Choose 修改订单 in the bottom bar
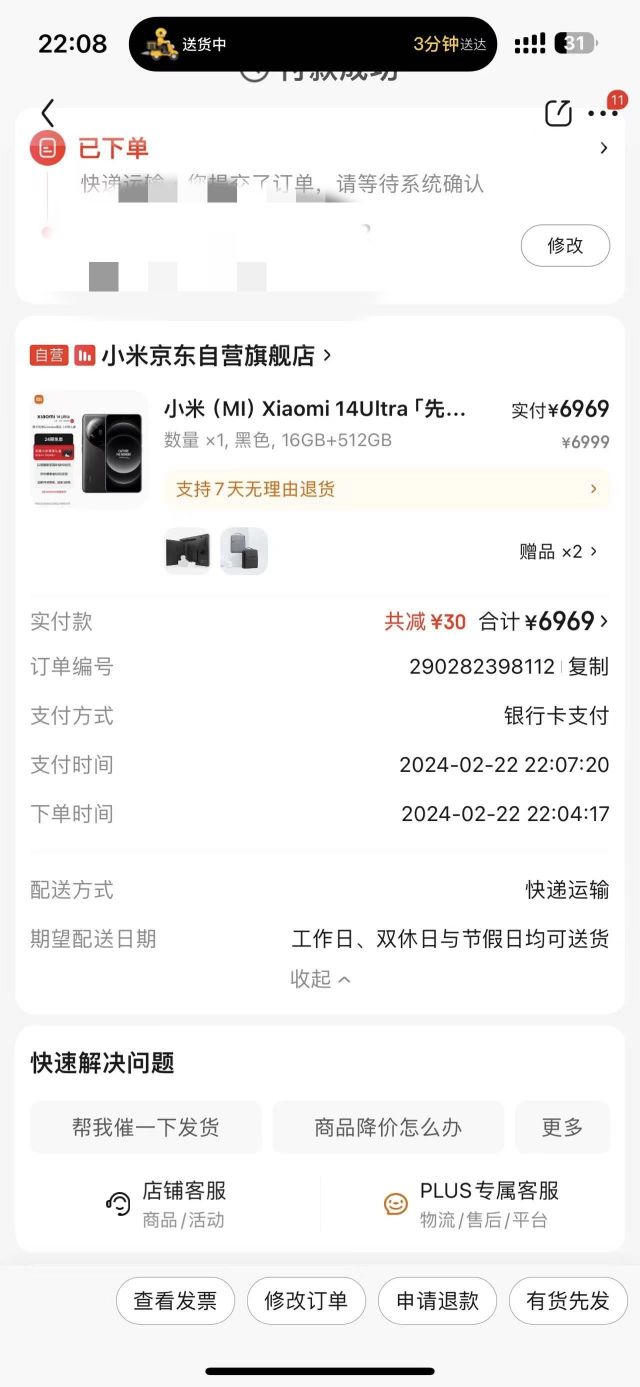 click(x=306, y=1301)
